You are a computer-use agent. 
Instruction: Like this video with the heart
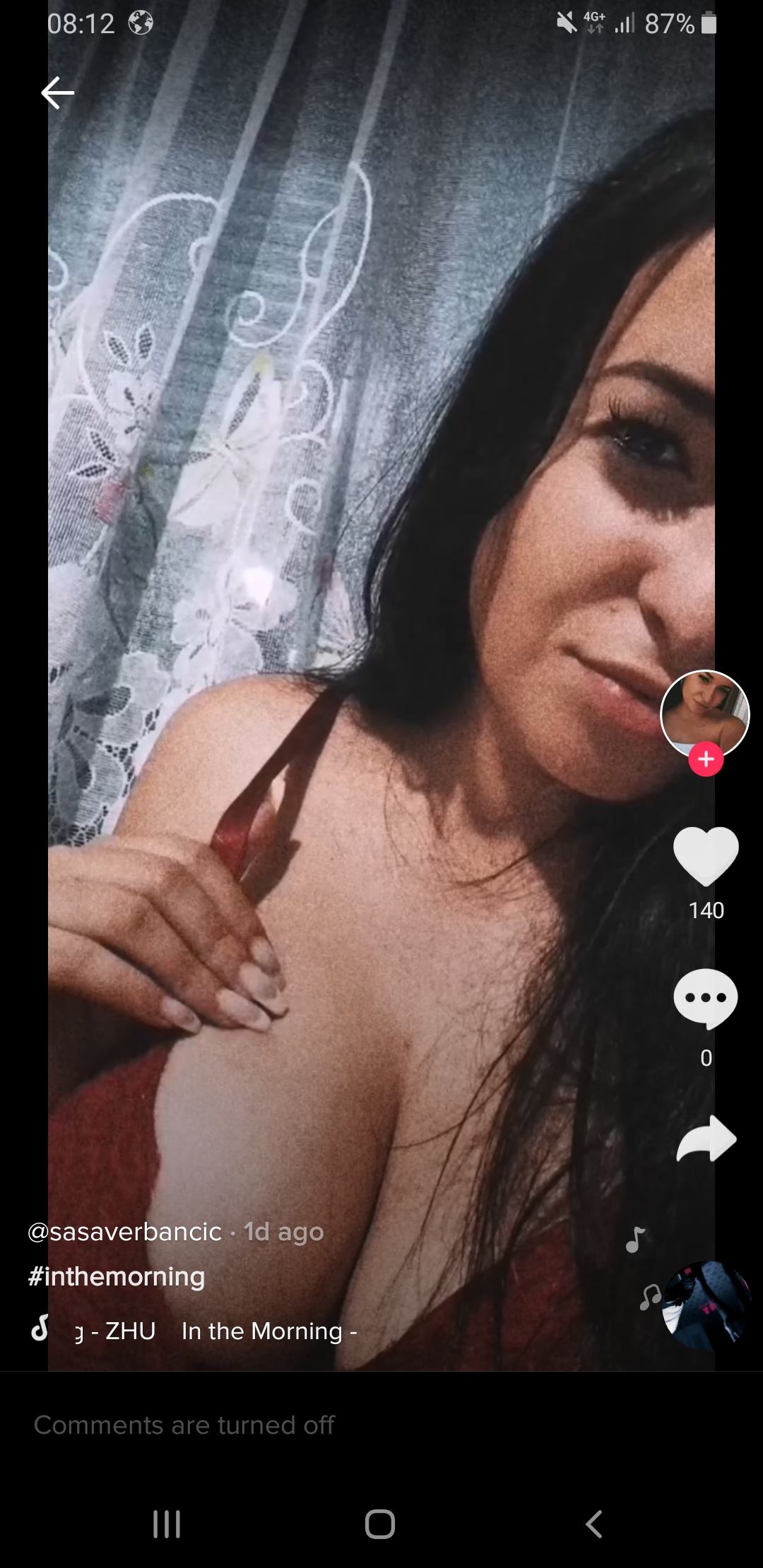(x=706, y=855)
